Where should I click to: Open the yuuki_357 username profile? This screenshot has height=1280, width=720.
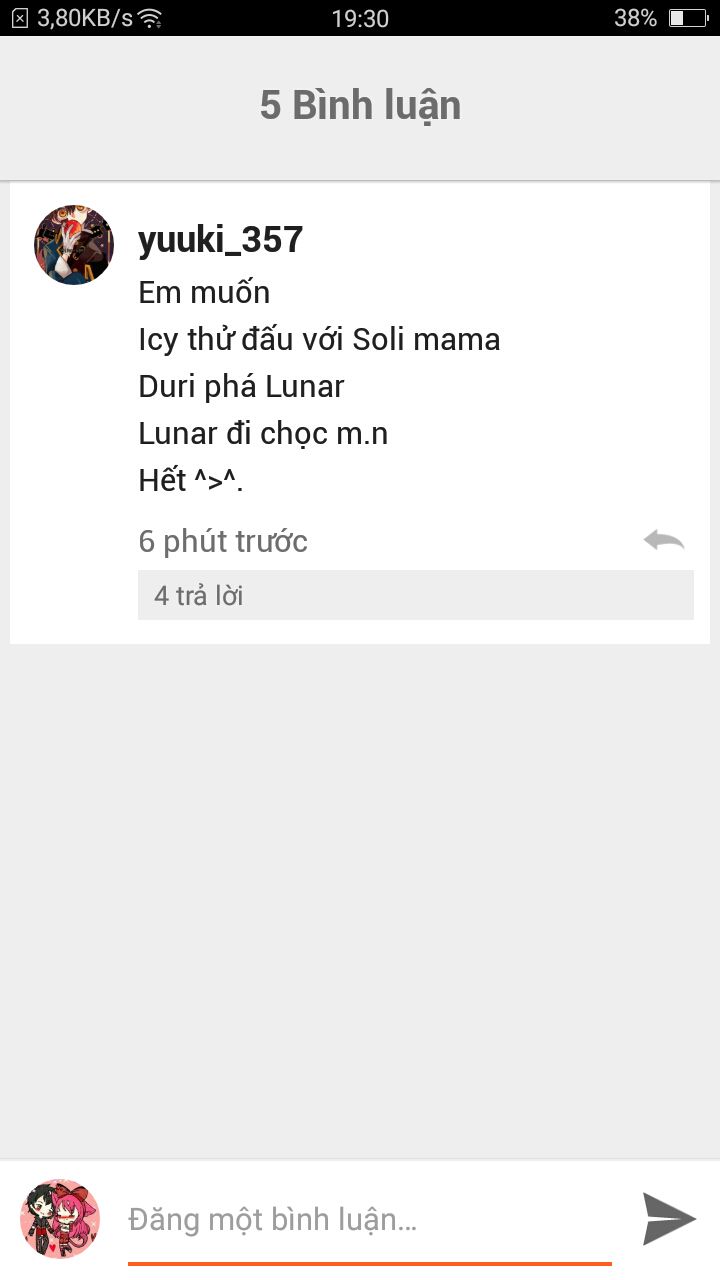tap(220, 240)
